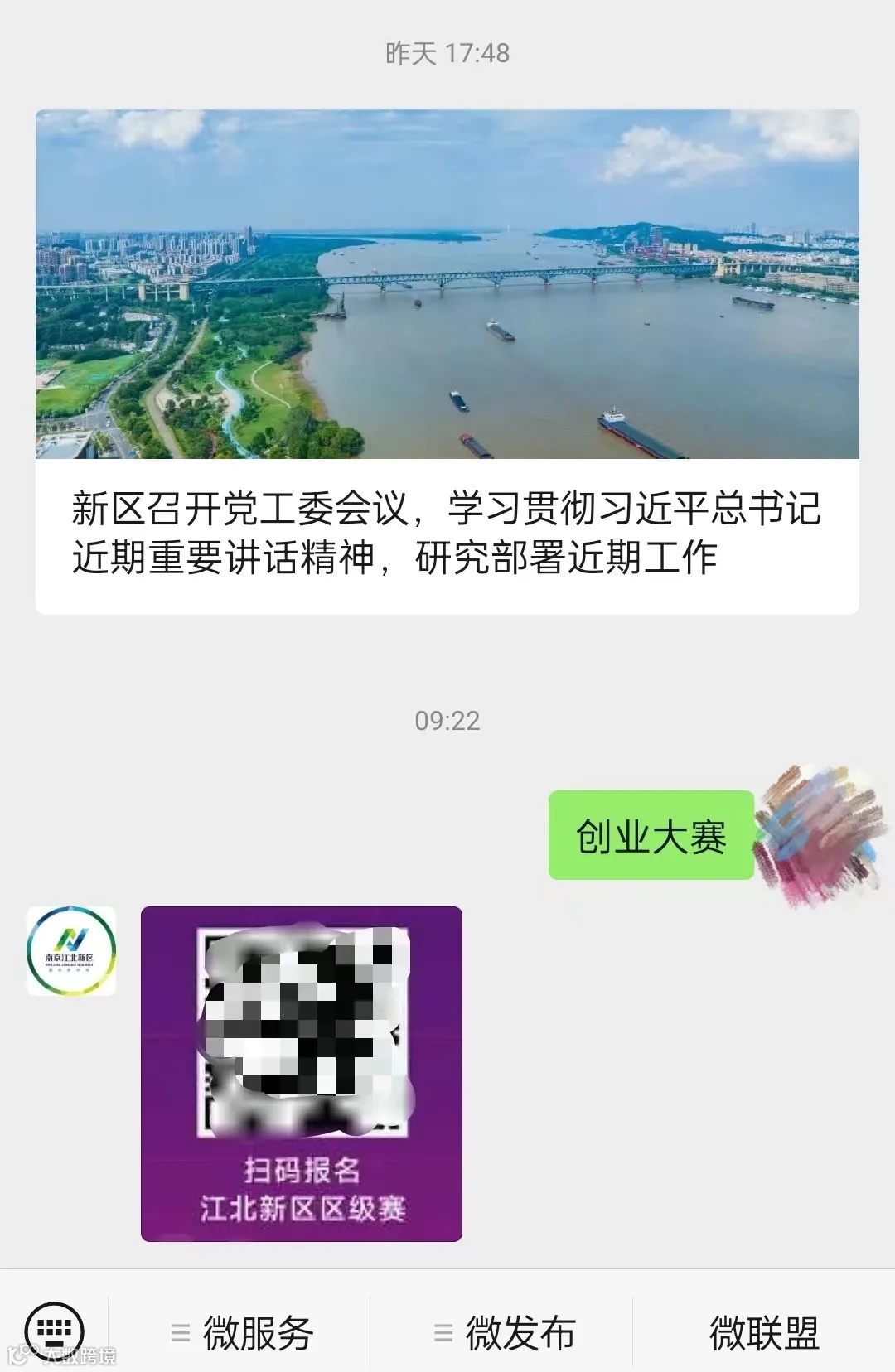Expand the 微服务 menu
Image resolution: width=895 pixels, height=1372 pixels.
pyautogui.click(x=239, y=1333)
